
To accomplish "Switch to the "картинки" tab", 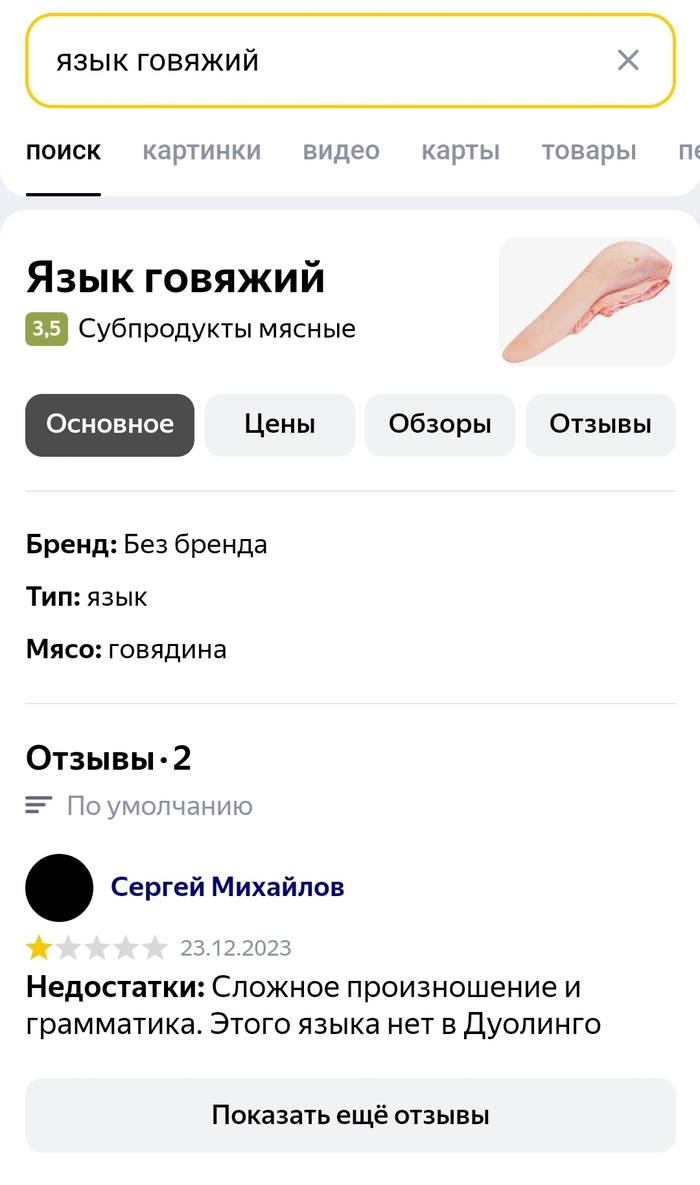I will (202, 150).
